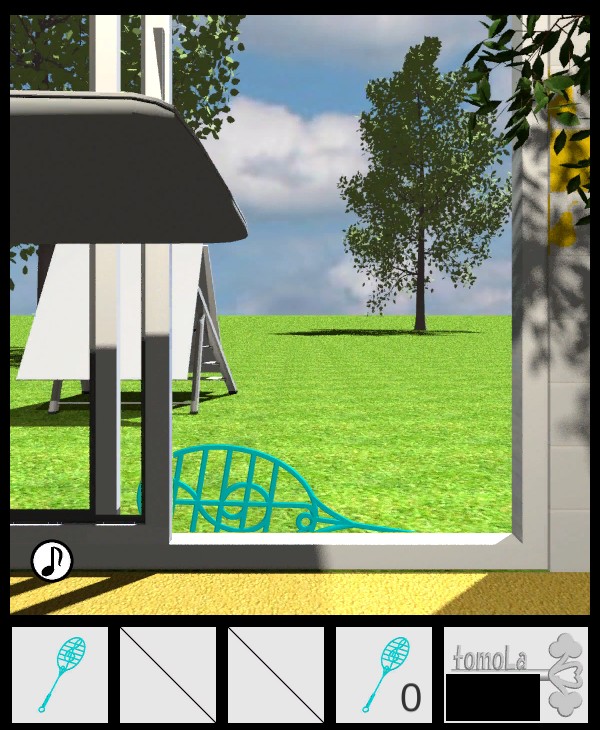600x730 pixels.
Task: Tap the second empty inventory slot
Action: [168, 675]
